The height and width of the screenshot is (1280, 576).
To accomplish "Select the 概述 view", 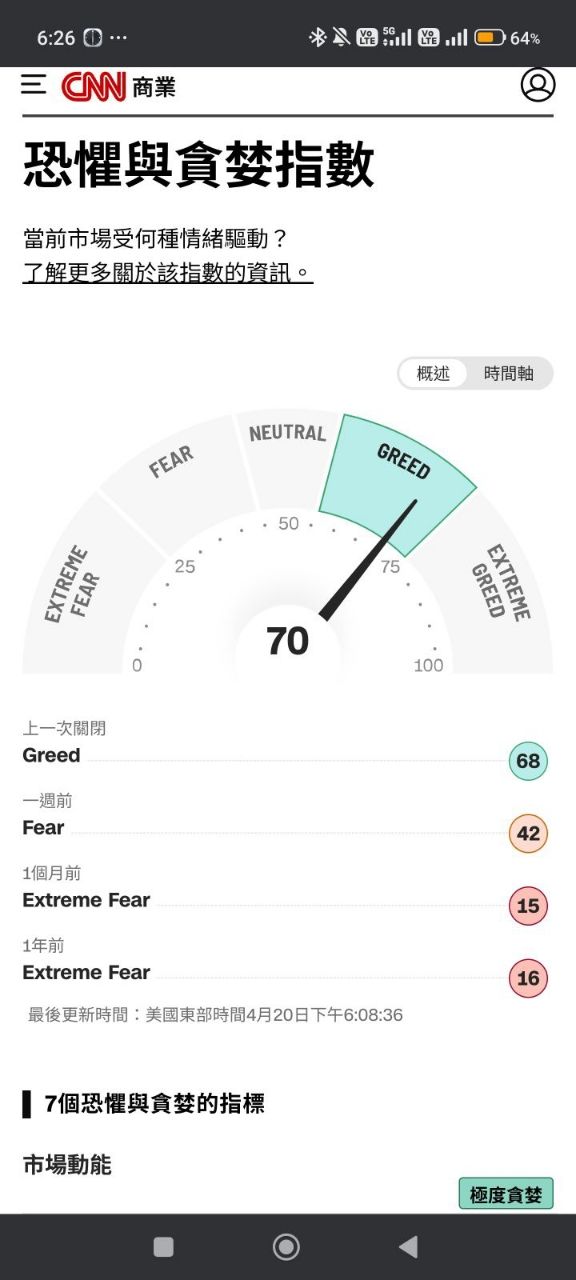I will 433,374.
